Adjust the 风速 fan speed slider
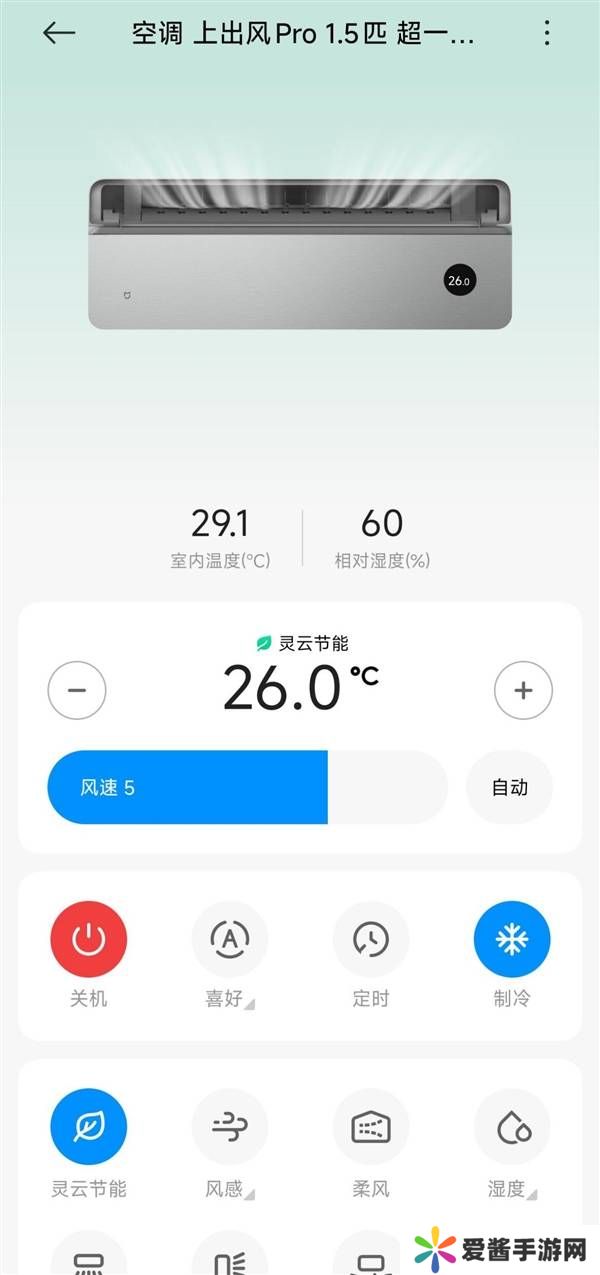Image resolution: width=600 pixels, height=1275 pixels. coord(247,787)
